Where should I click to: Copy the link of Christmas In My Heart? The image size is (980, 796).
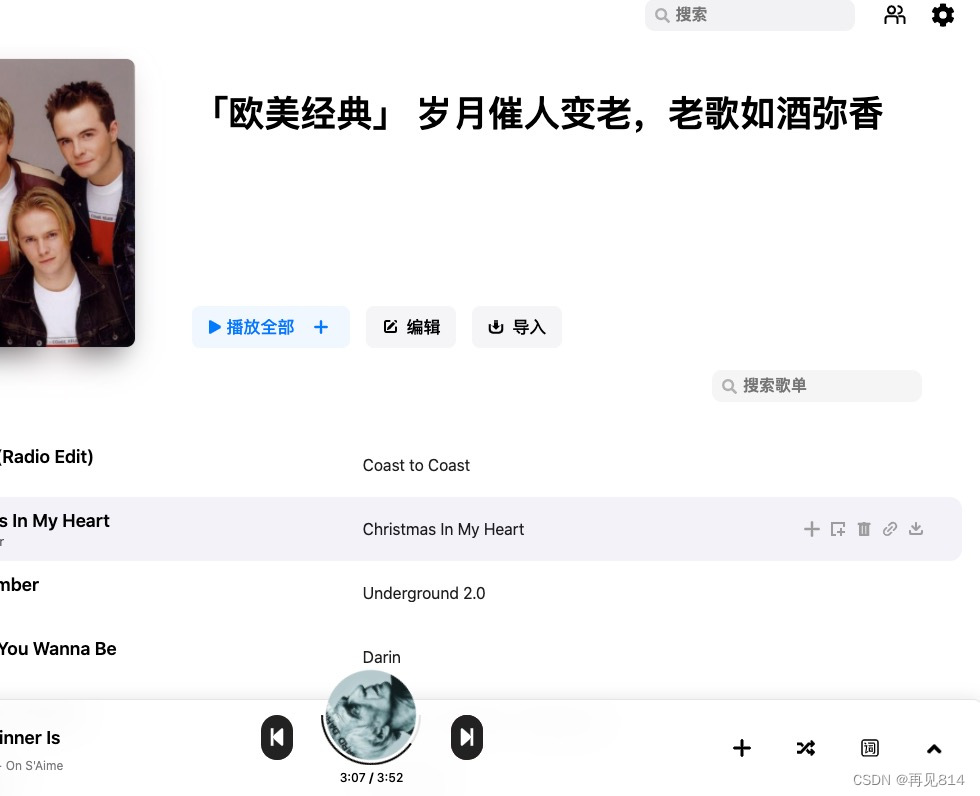pyautogui.click(x=890, y=529)
